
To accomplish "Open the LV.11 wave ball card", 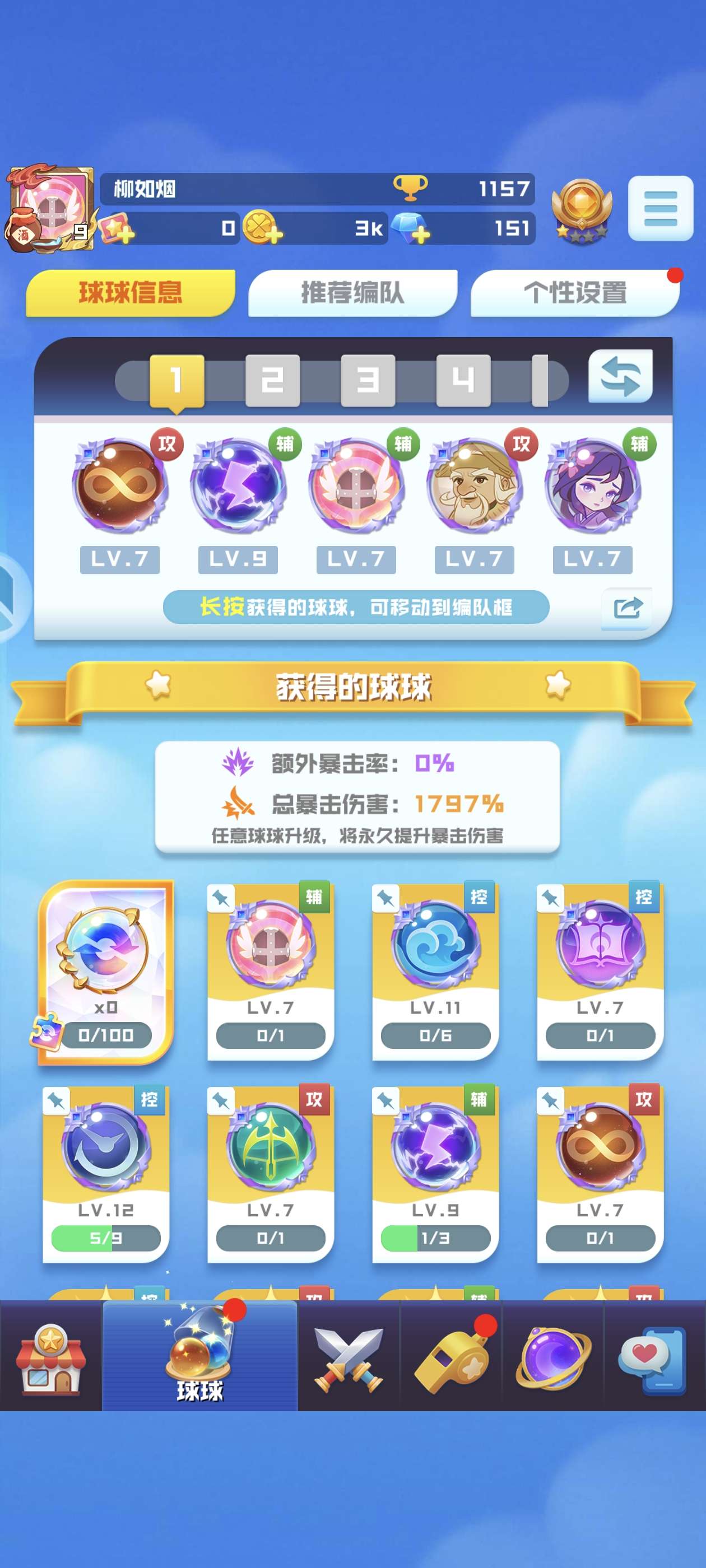I will 435,971.
